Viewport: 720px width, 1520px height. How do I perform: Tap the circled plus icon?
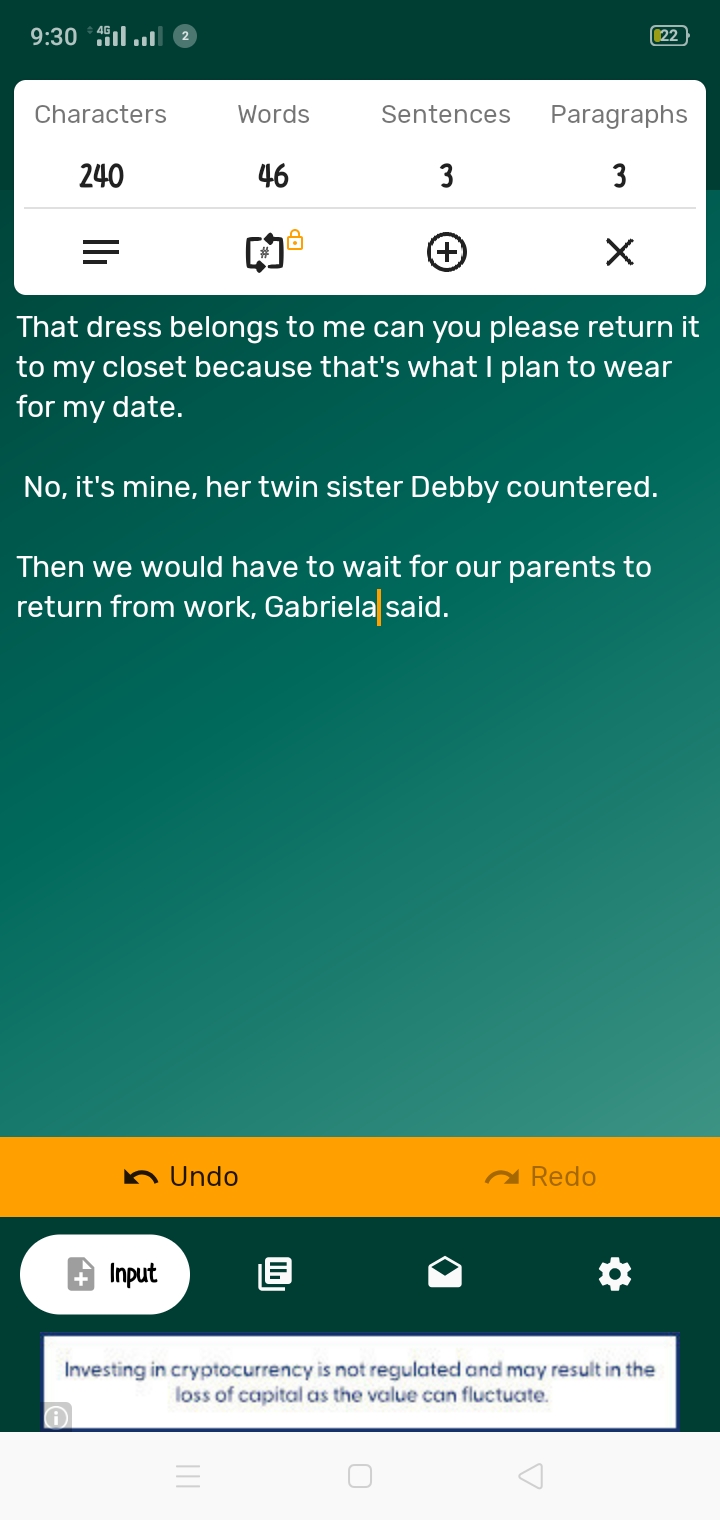click(x=446, y=253)
